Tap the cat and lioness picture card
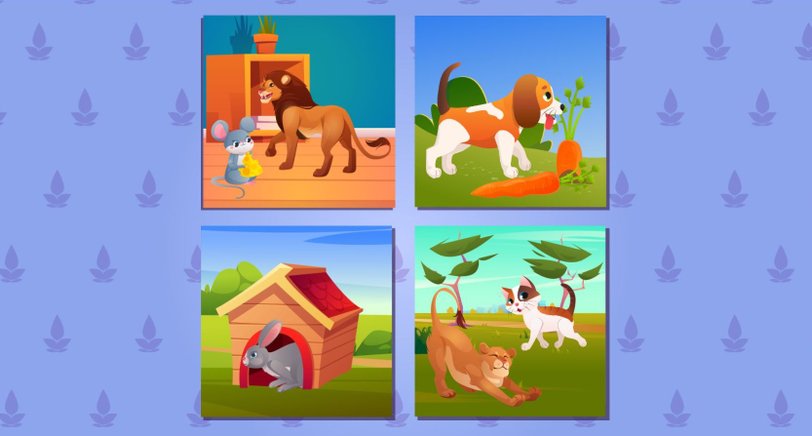 click(511, 322)
